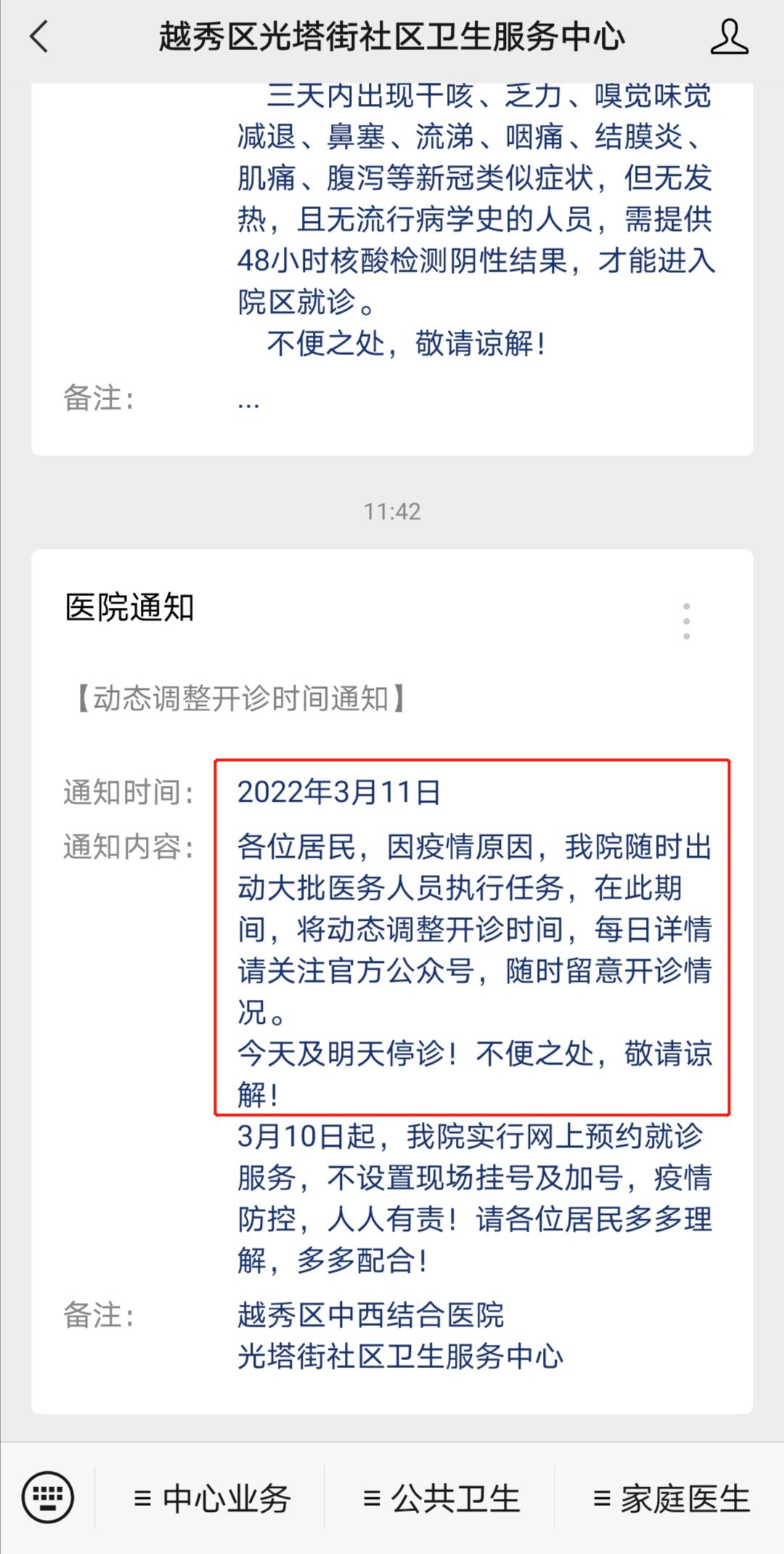Go back from the official account chat
The height and width of the screenshot is (1554, 784).
40,36
